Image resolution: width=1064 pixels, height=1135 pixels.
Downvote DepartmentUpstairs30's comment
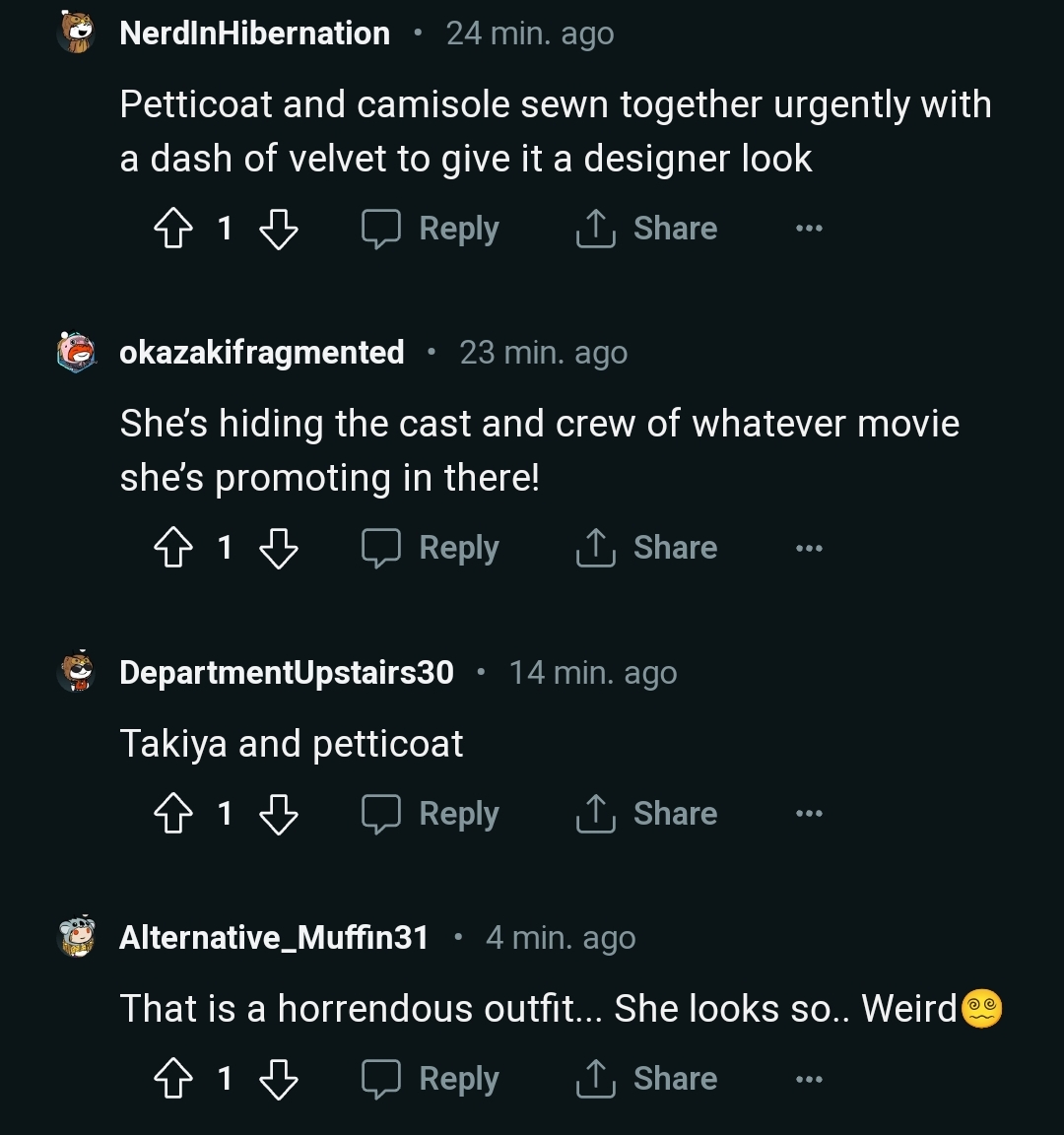pyautogui.click(x=278, y=814)
